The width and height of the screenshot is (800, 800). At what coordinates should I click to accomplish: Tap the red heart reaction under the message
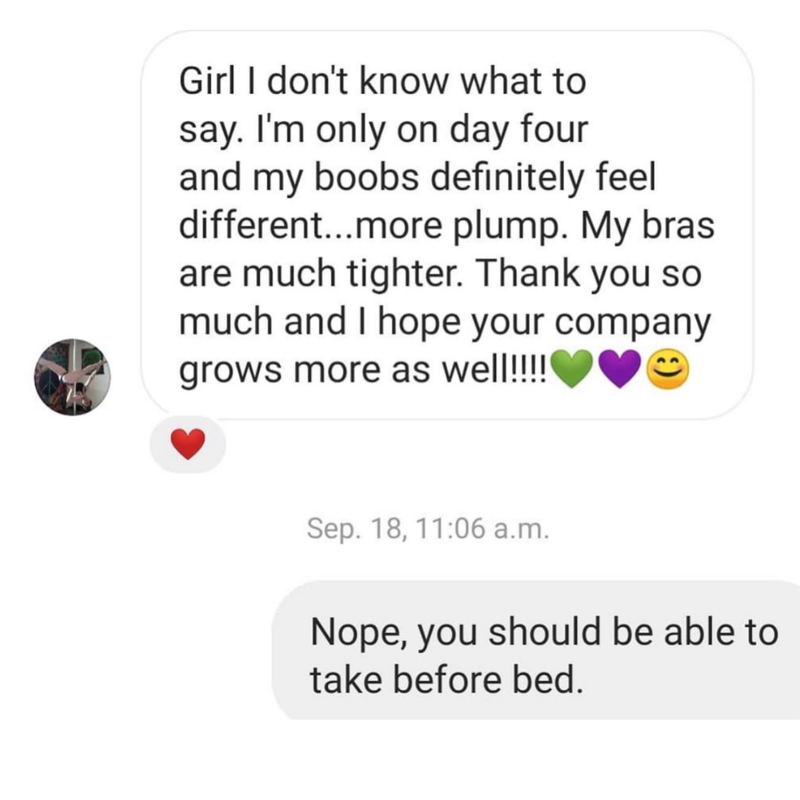pyautogui.click(x=187, y=444)
